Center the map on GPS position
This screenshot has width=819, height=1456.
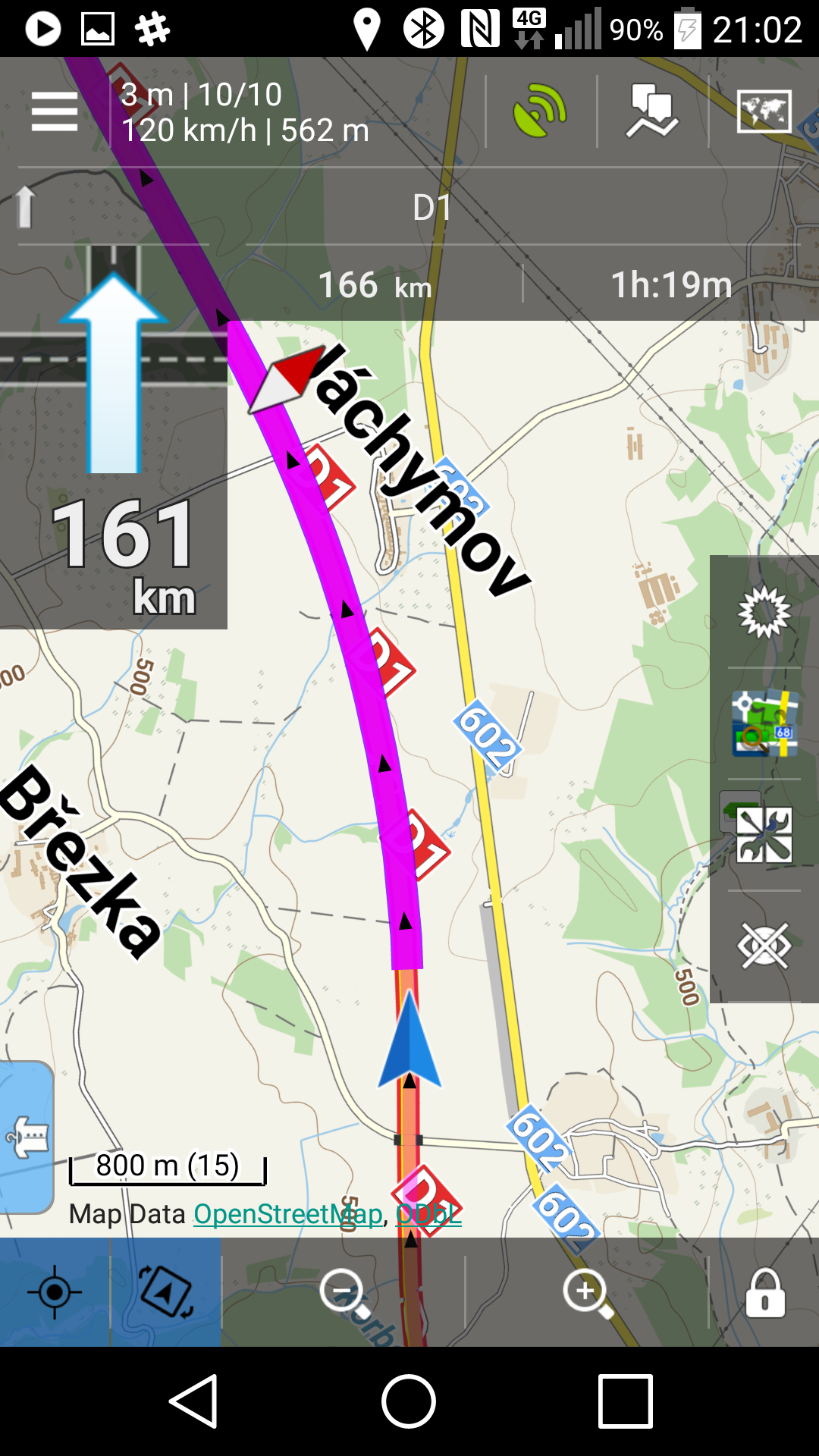55,1291
